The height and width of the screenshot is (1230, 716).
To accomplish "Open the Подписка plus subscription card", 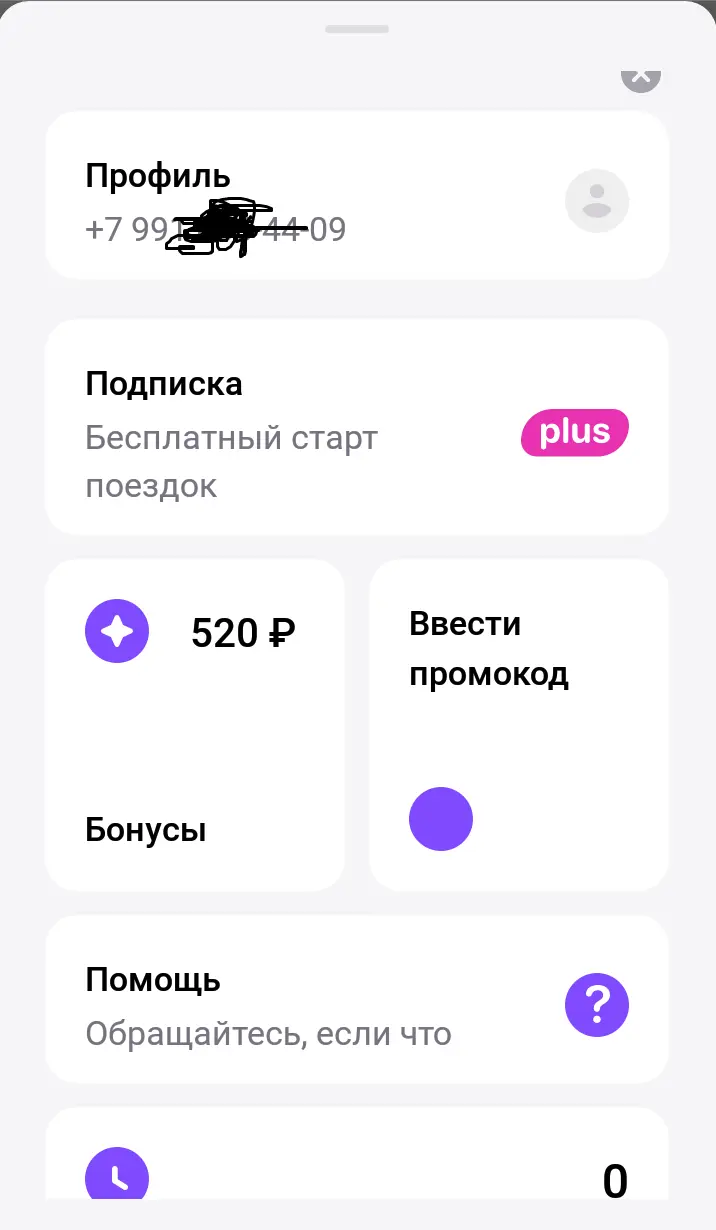I will pos(357,427).
